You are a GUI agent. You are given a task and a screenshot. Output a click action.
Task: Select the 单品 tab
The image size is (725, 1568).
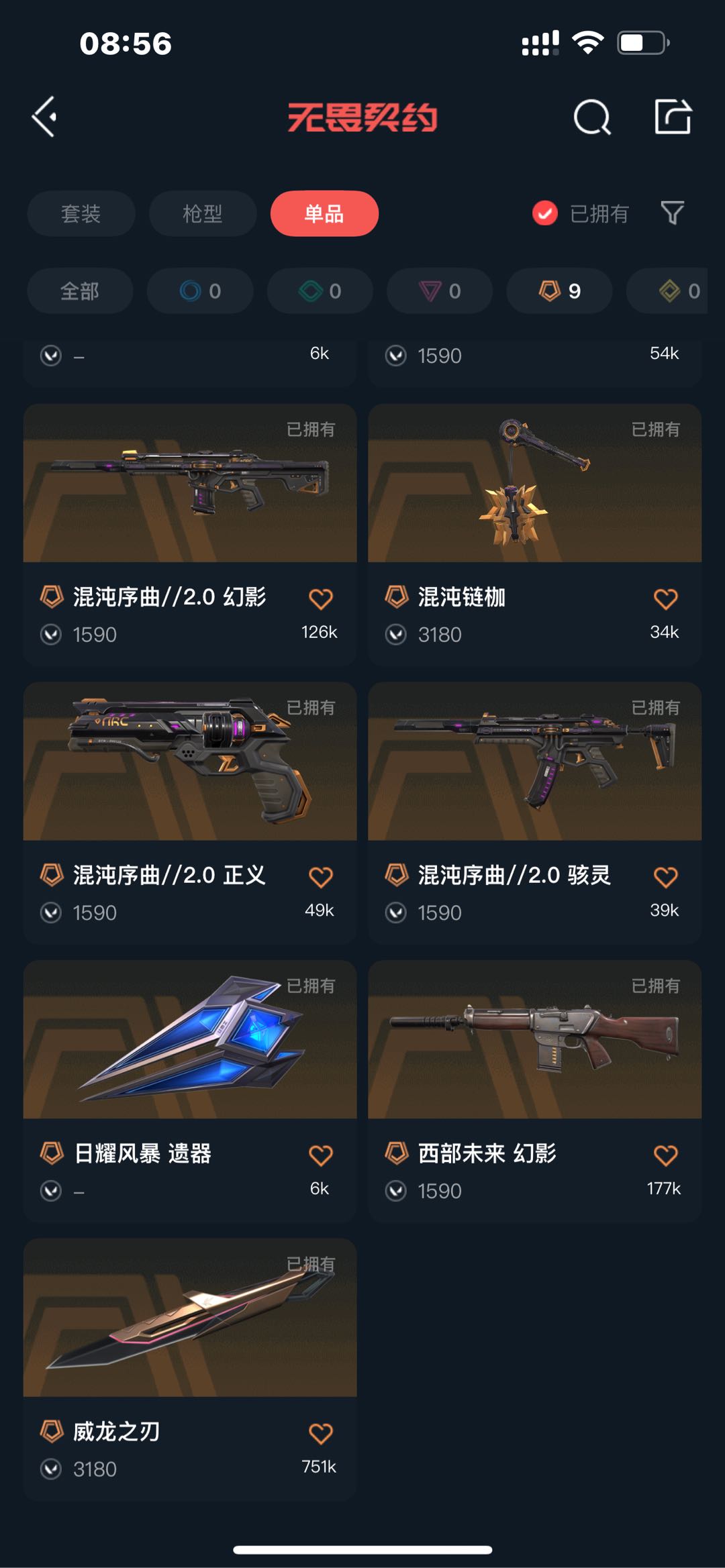click(x=324, y=214)
